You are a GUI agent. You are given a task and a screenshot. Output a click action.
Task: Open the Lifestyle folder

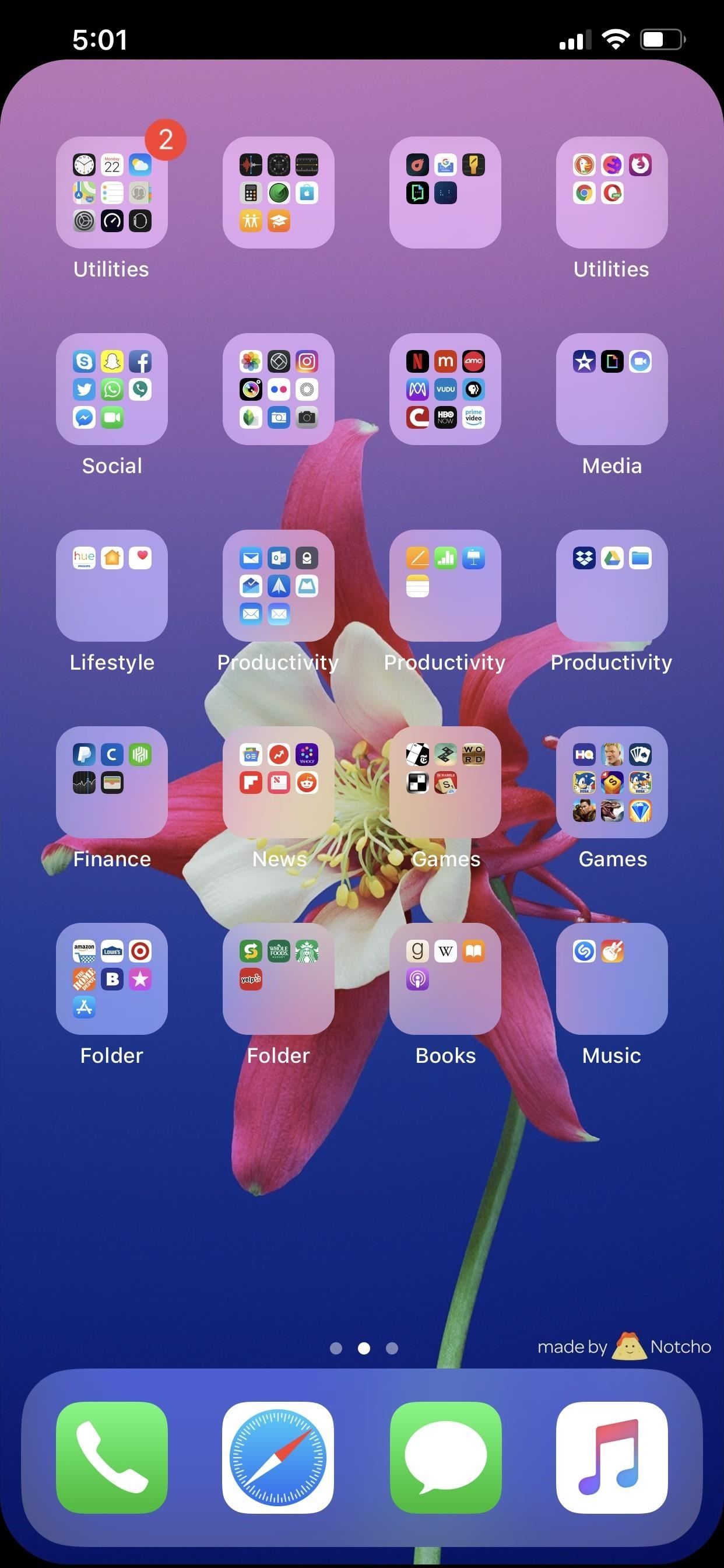click(x=112, y=586)
